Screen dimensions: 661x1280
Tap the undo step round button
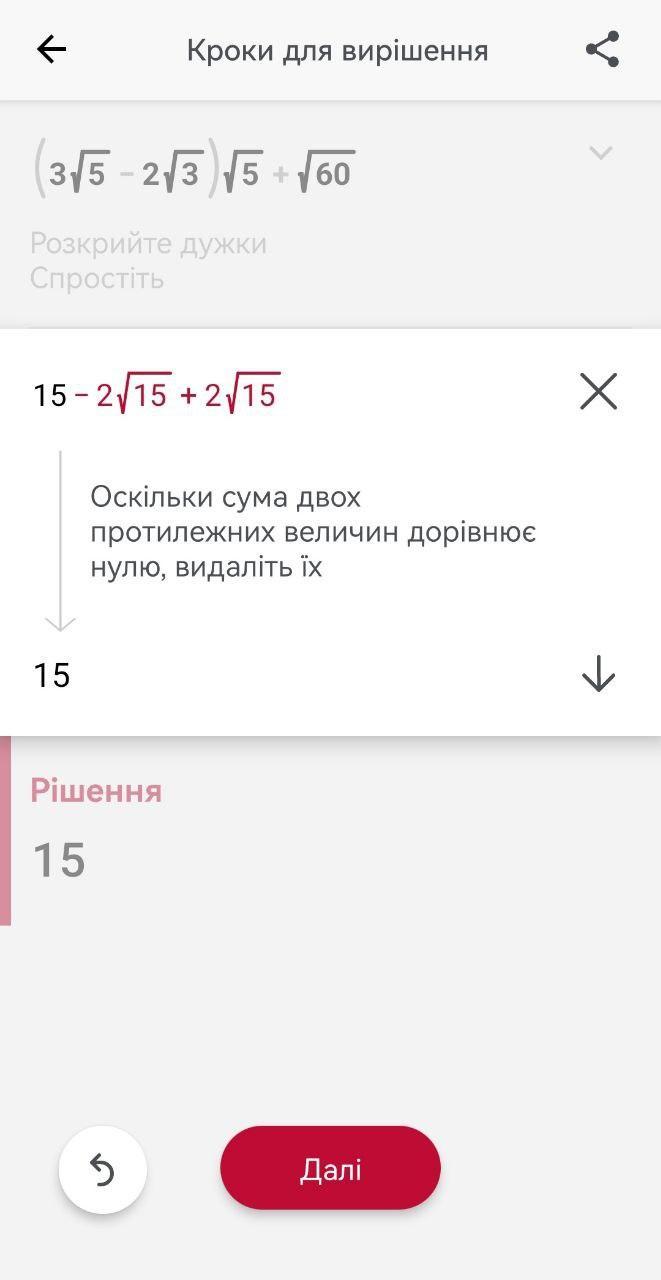pyautogui.click(x=103, y=1169)
